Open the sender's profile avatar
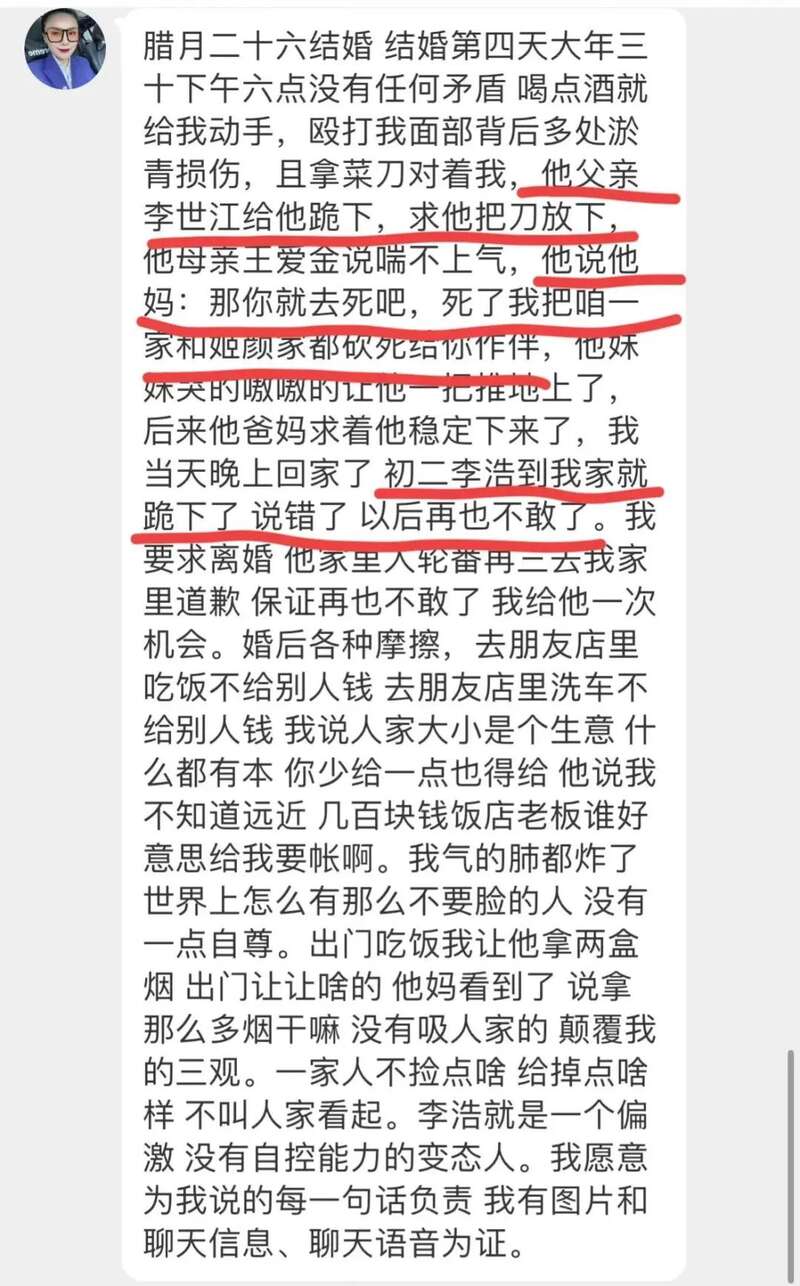Viewport: 800px width, 1286px height. (65, 49)
